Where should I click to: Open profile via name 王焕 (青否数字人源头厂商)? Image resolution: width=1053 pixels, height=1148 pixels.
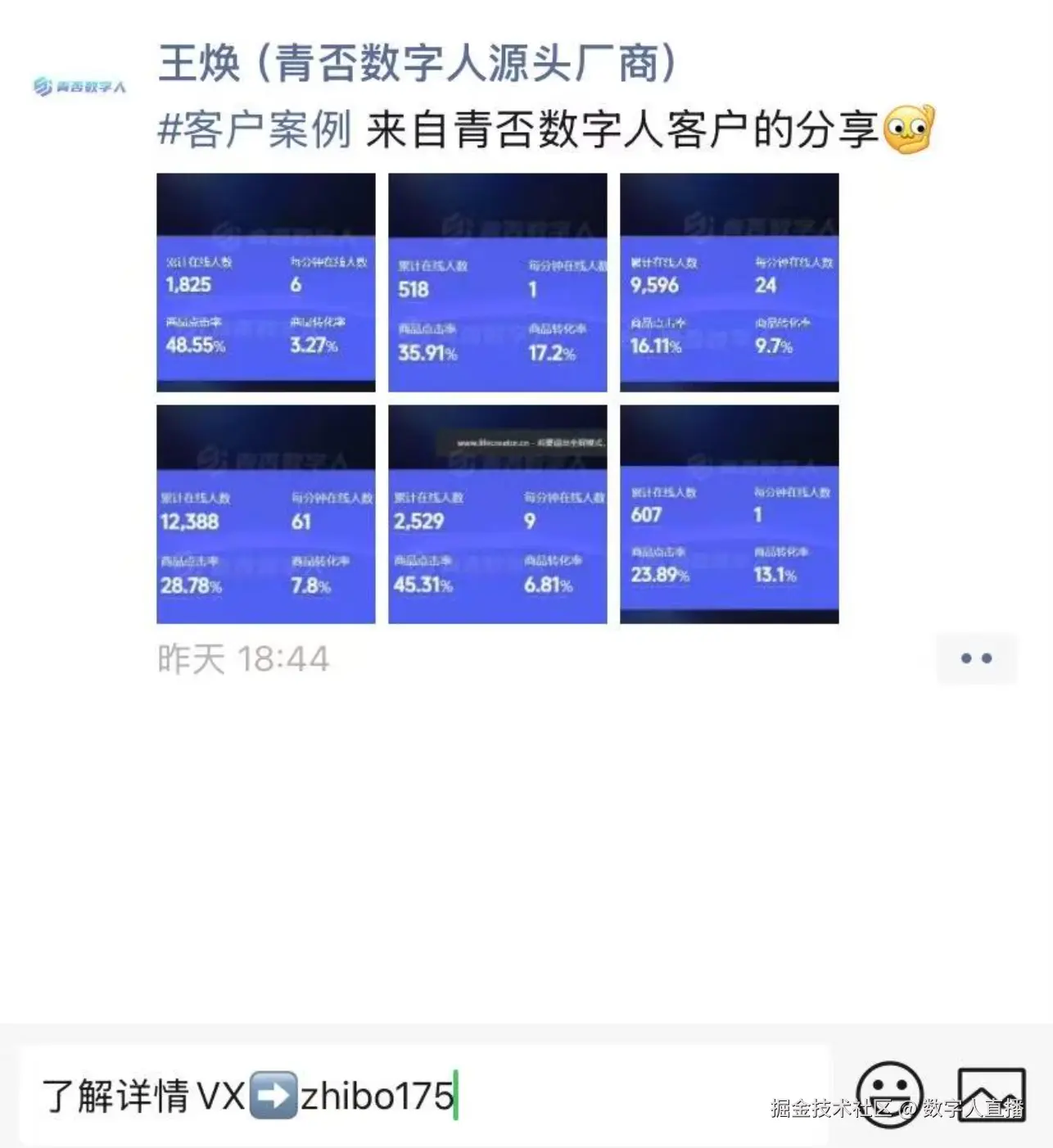pos(418,63)
